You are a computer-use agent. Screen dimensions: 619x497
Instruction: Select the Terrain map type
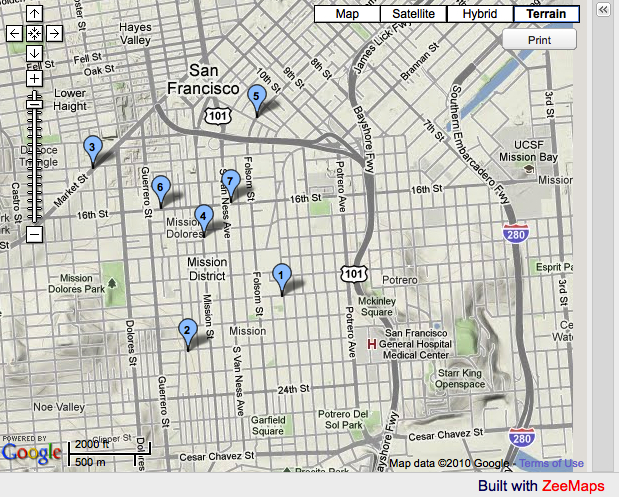pyautogui.click(x=547, y=14)
